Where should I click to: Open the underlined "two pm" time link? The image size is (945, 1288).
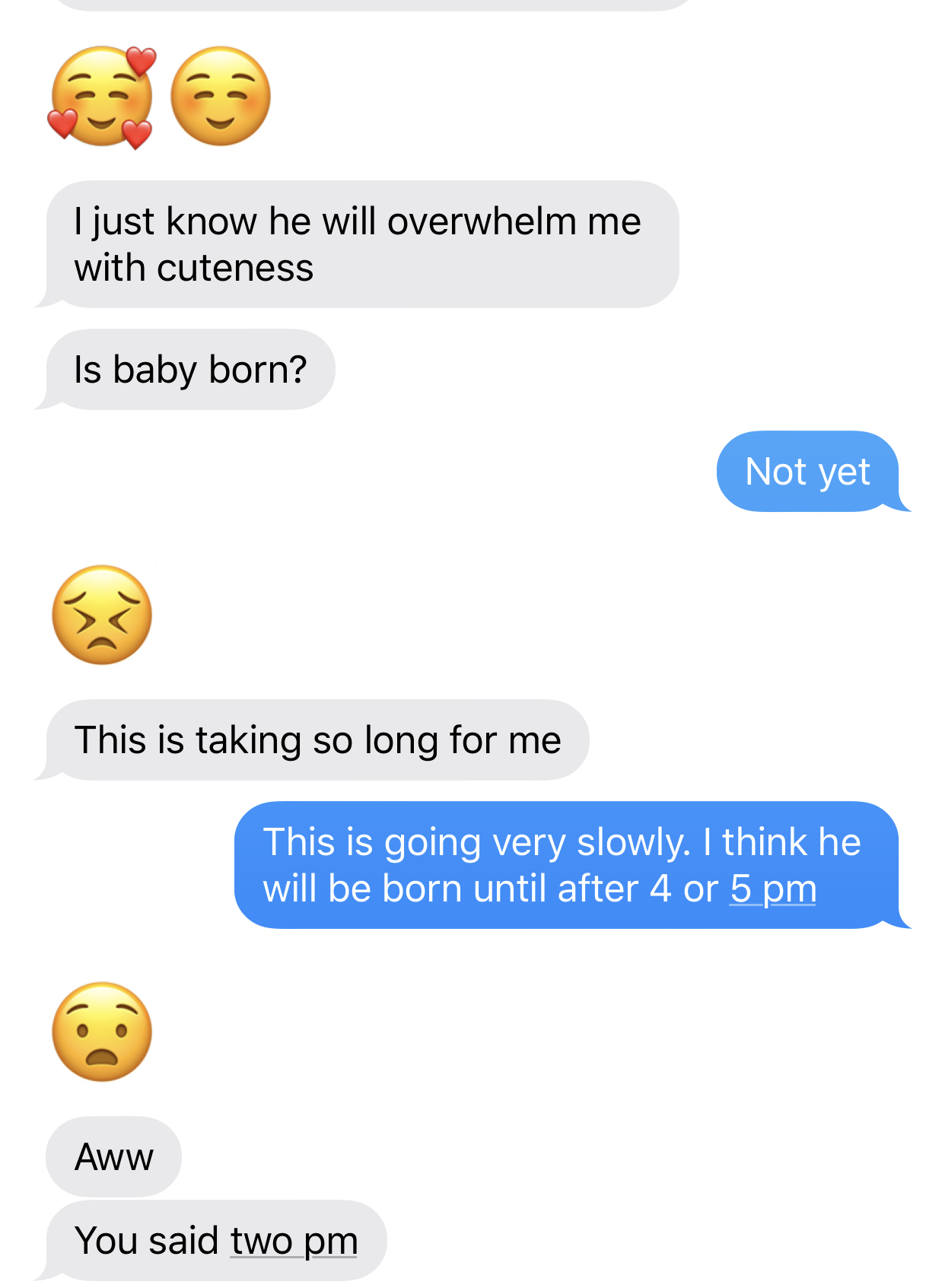[294, 1241]
